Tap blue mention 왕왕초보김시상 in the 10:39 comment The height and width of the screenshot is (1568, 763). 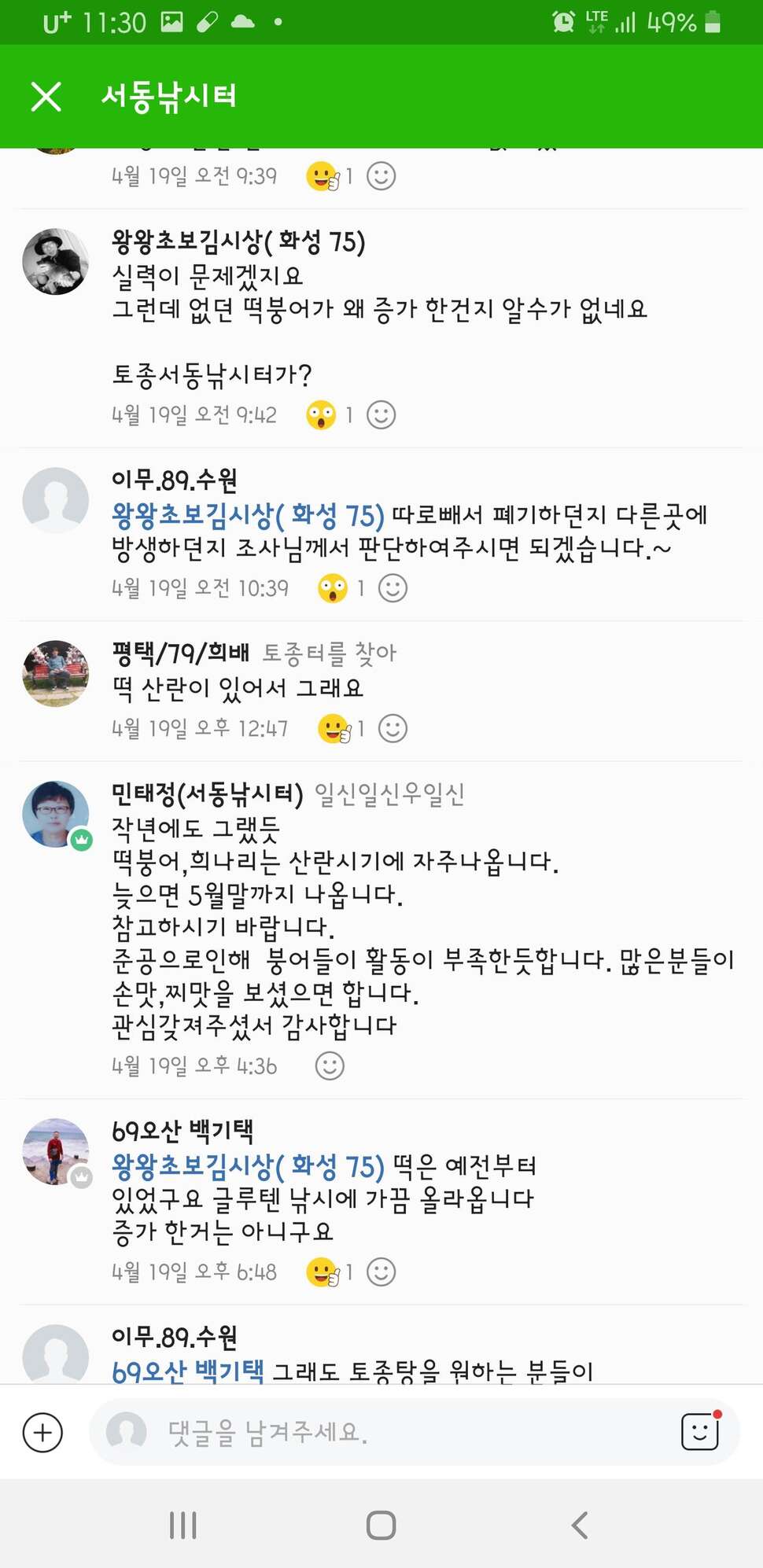[248, 516]
